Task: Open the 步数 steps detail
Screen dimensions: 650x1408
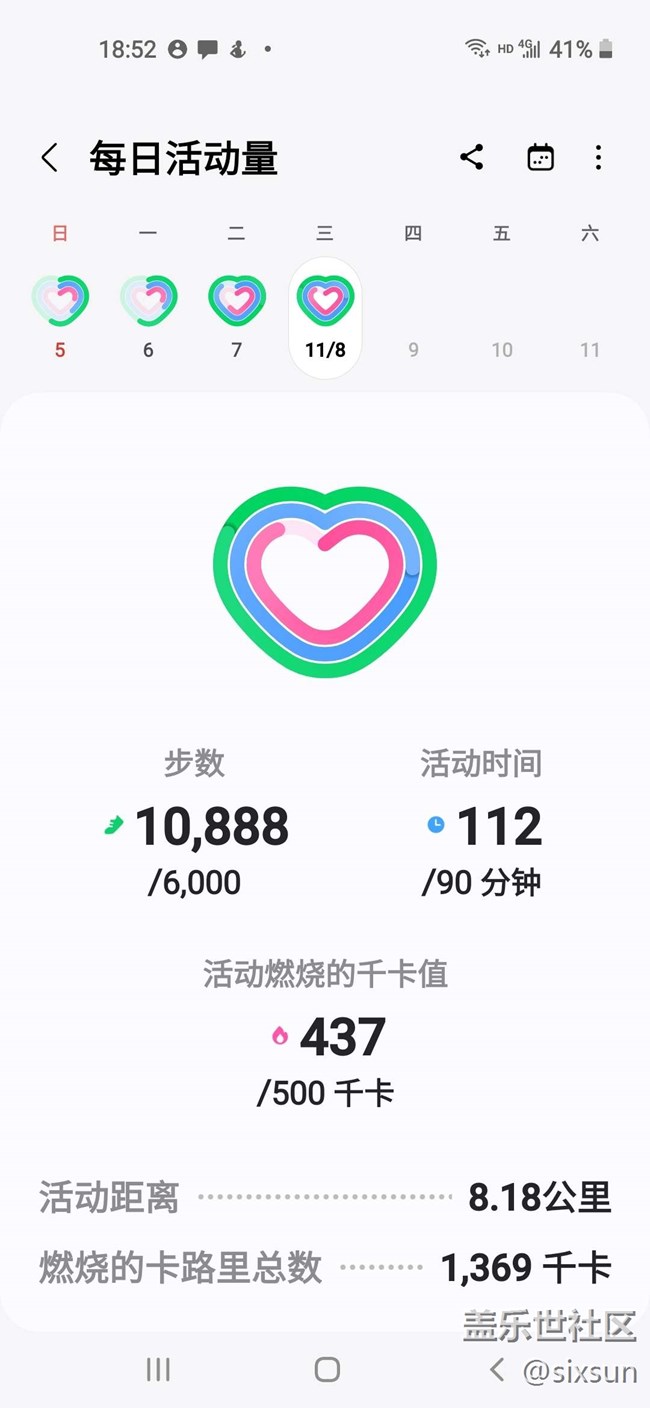Action: 197,825
